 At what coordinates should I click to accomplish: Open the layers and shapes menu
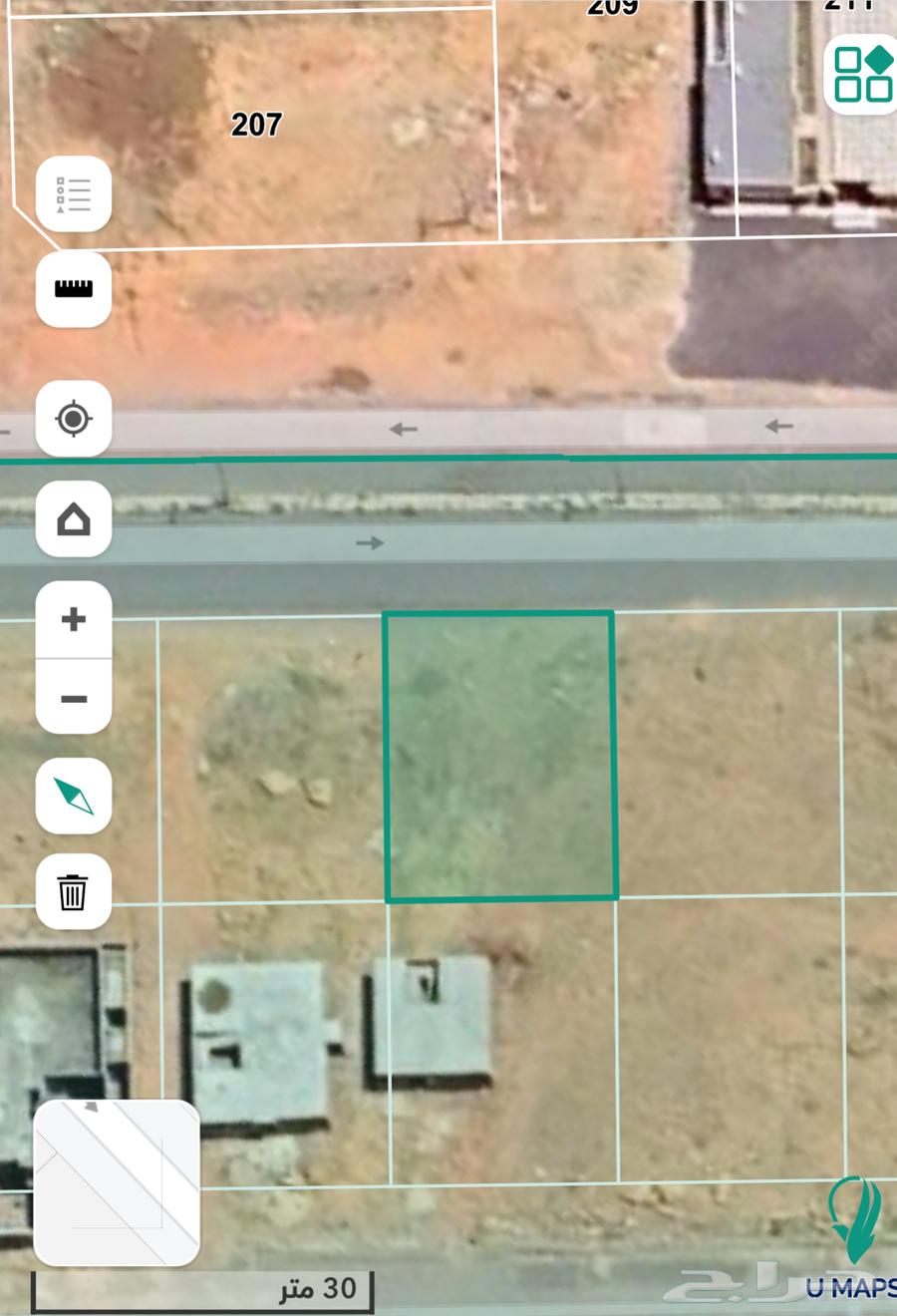tap(862, 74)
